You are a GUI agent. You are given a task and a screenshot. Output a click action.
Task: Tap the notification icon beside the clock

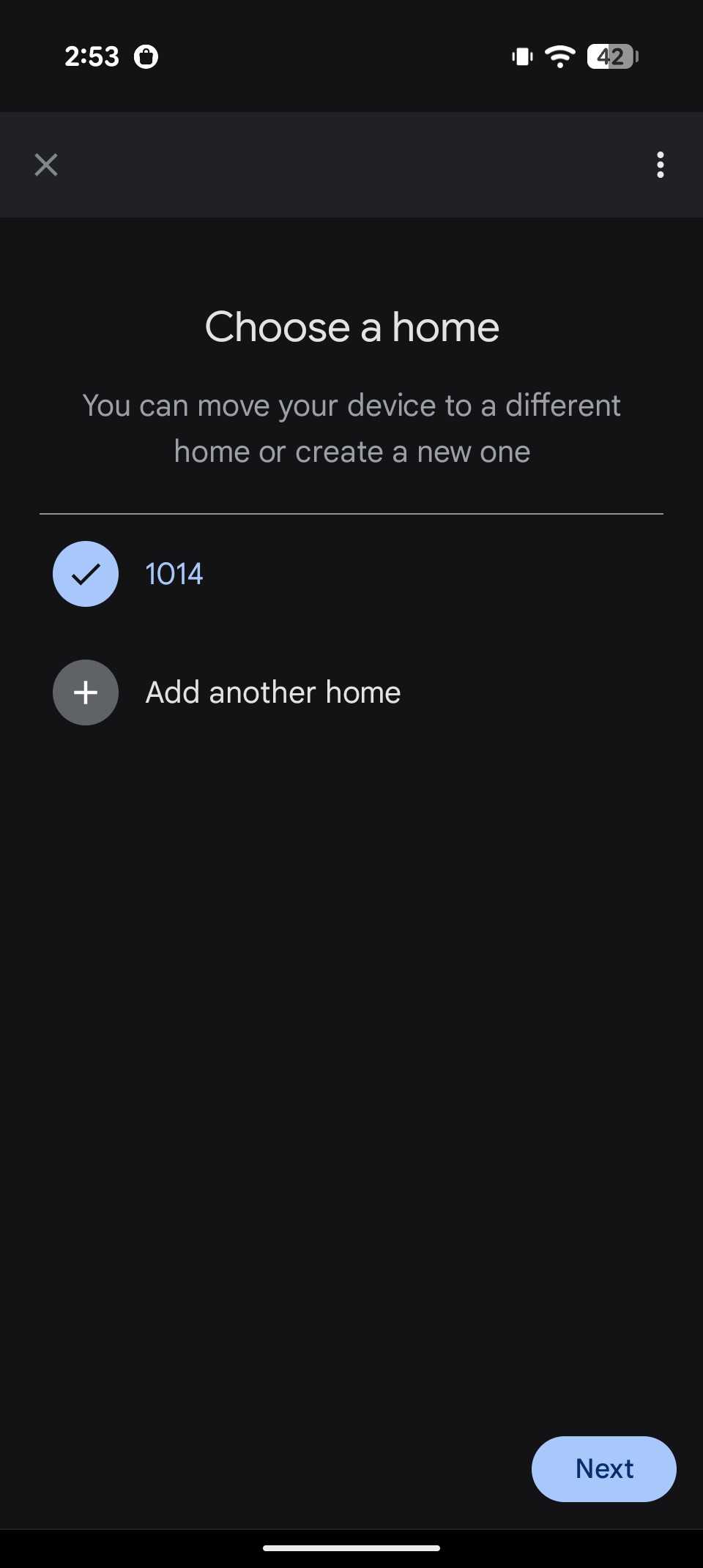pyautogui.click(x=146, y=56)
